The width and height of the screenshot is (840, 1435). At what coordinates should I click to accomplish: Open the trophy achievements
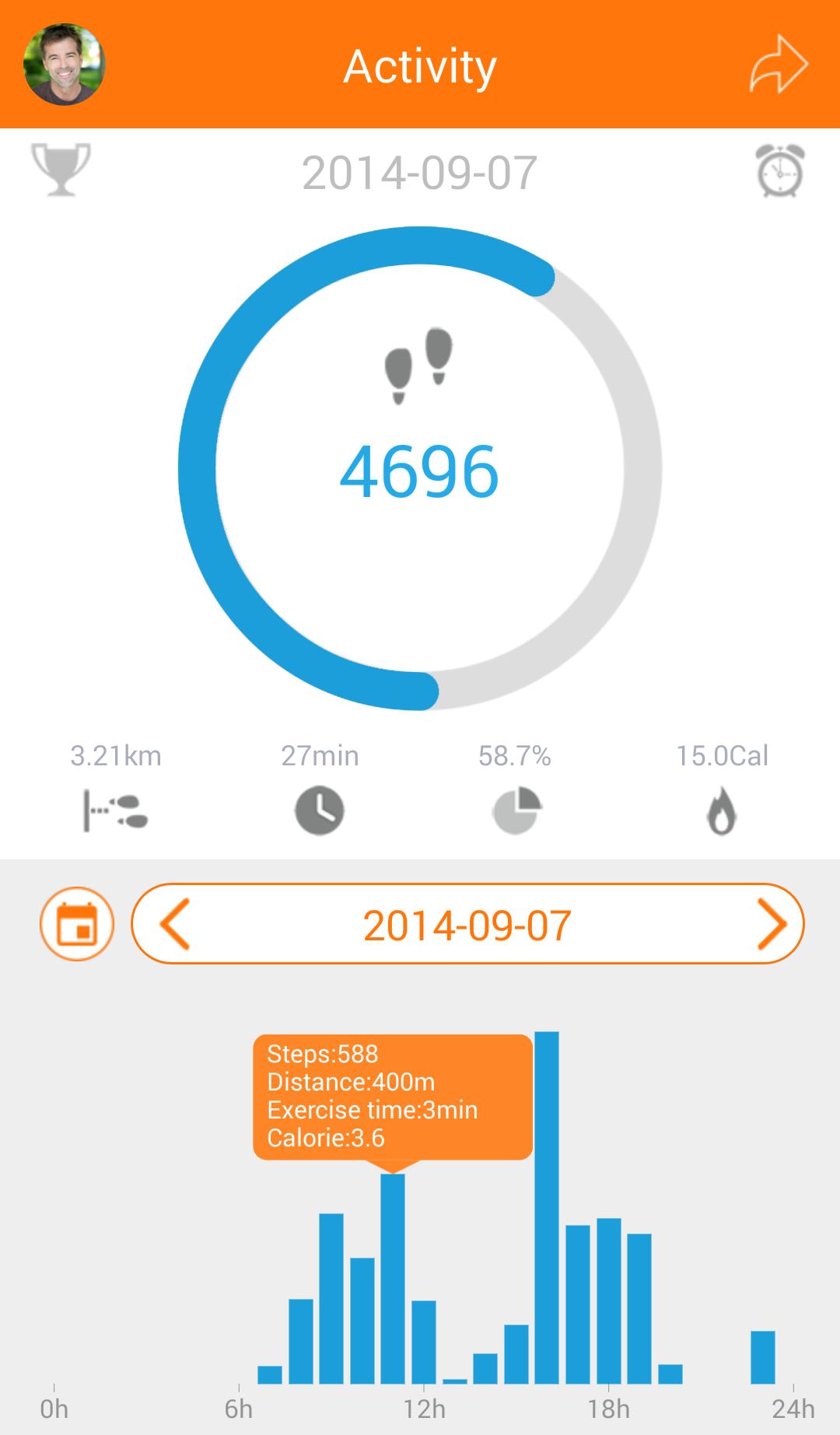click(x=61, y=169)
